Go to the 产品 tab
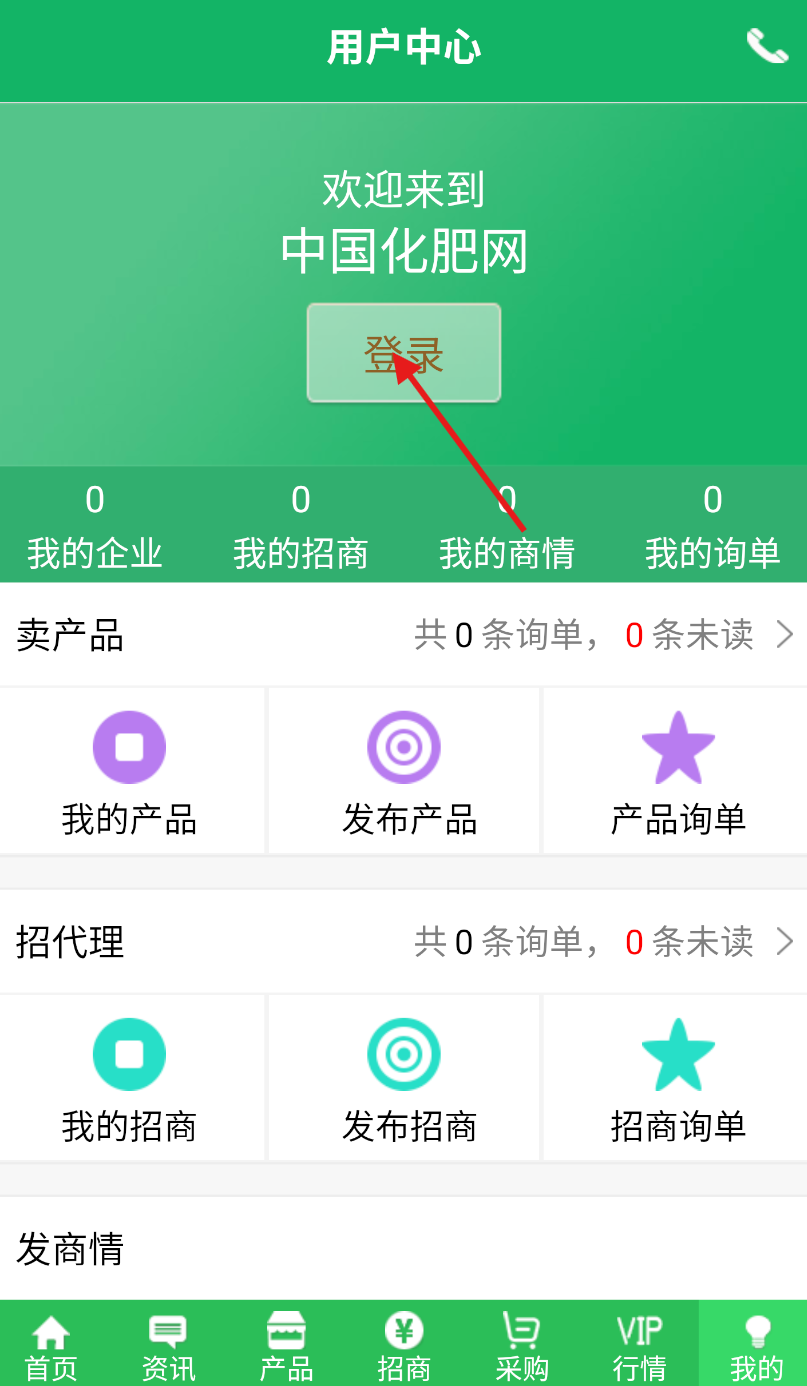The width and height of the screenshot is (807, 1386). (x=286, y=1343)
